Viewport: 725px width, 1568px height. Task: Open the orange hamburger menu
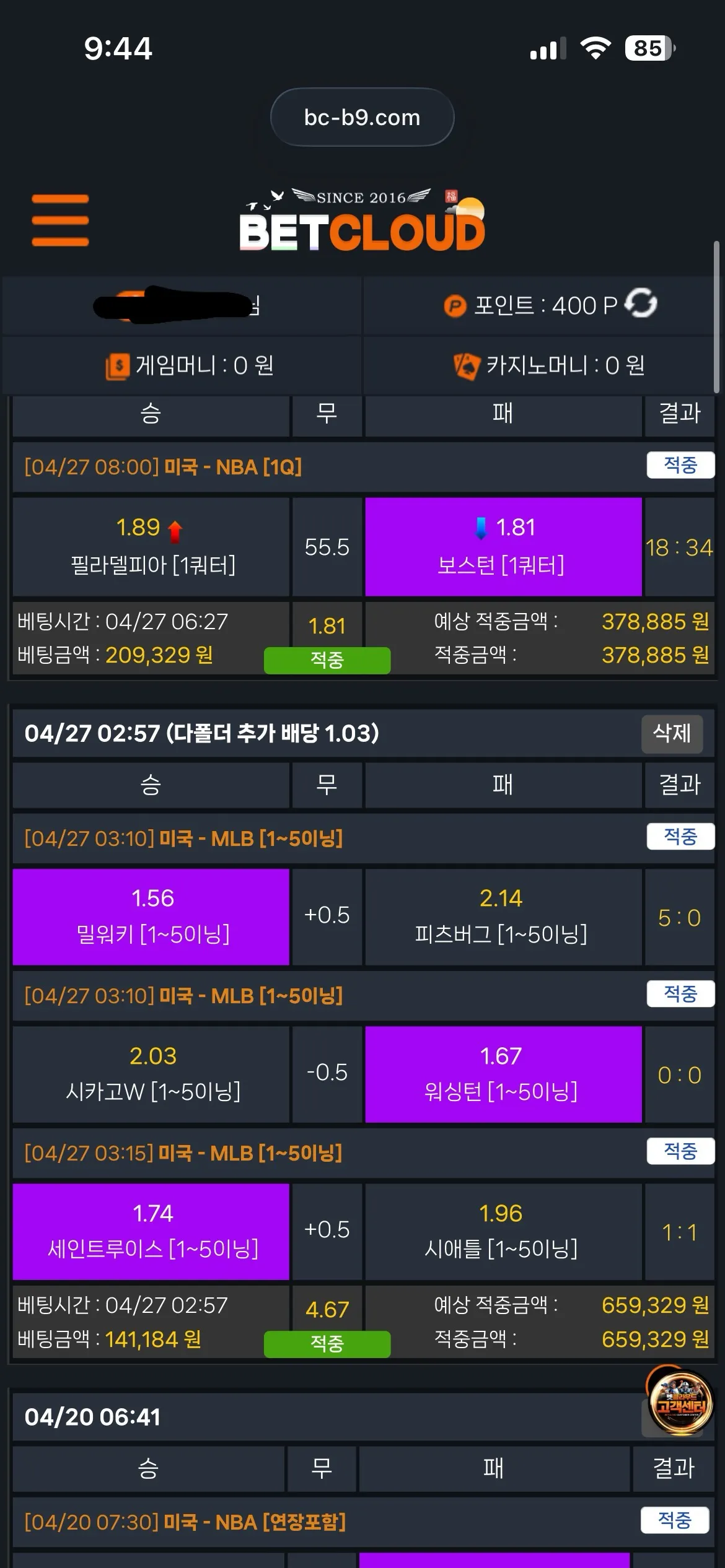point(60,220)
